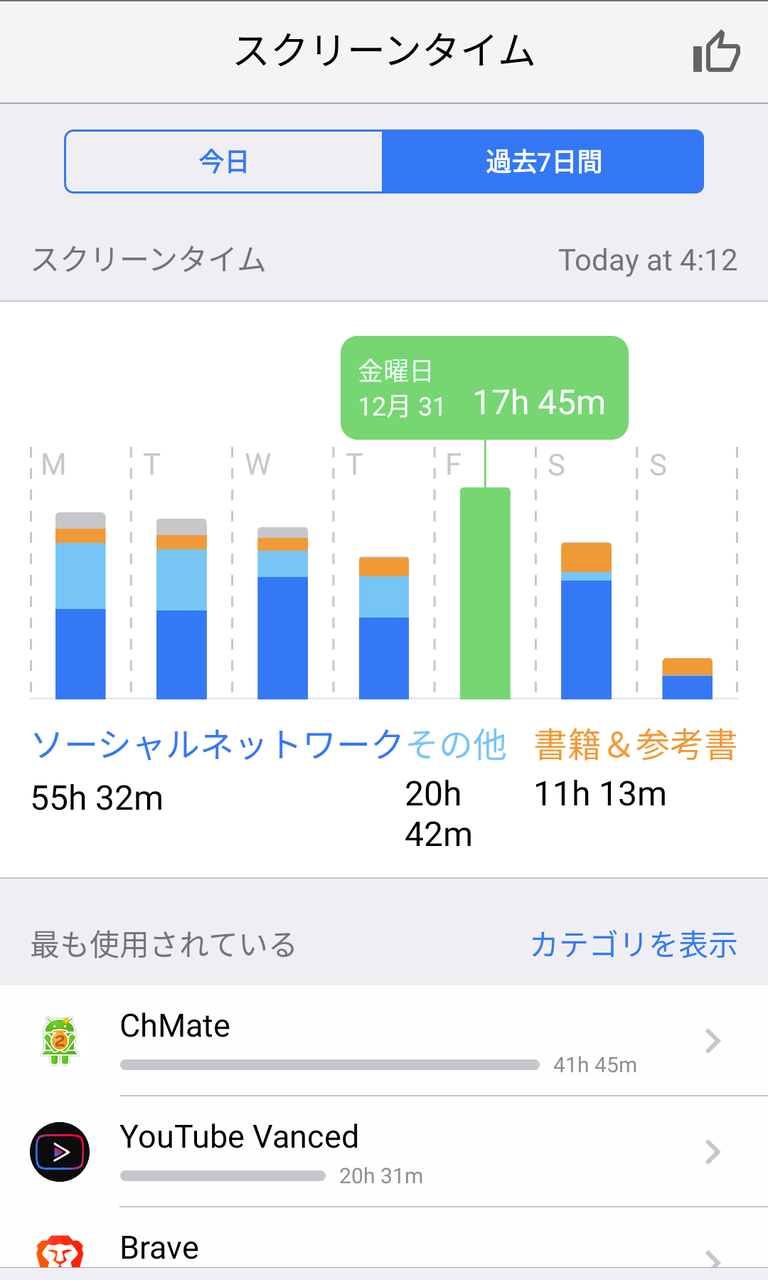The width and height of the screenshot is (768, 1280).
Task: Select Wednesday's bar in the chart
Action: pyautogui.click(x=283, y=613)
